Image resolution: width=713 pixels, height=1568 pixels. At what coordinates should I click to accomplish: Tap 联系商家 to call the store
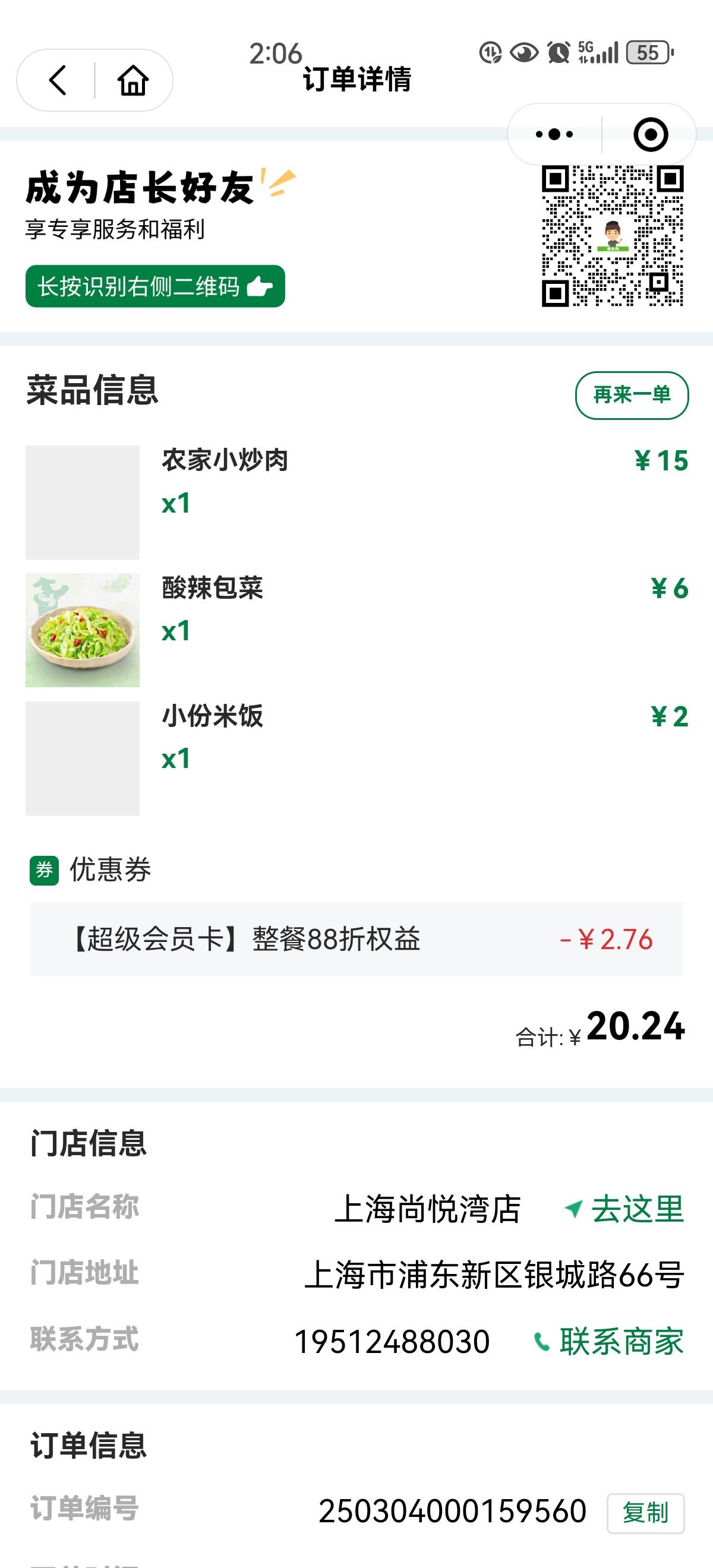[609, 1342]
